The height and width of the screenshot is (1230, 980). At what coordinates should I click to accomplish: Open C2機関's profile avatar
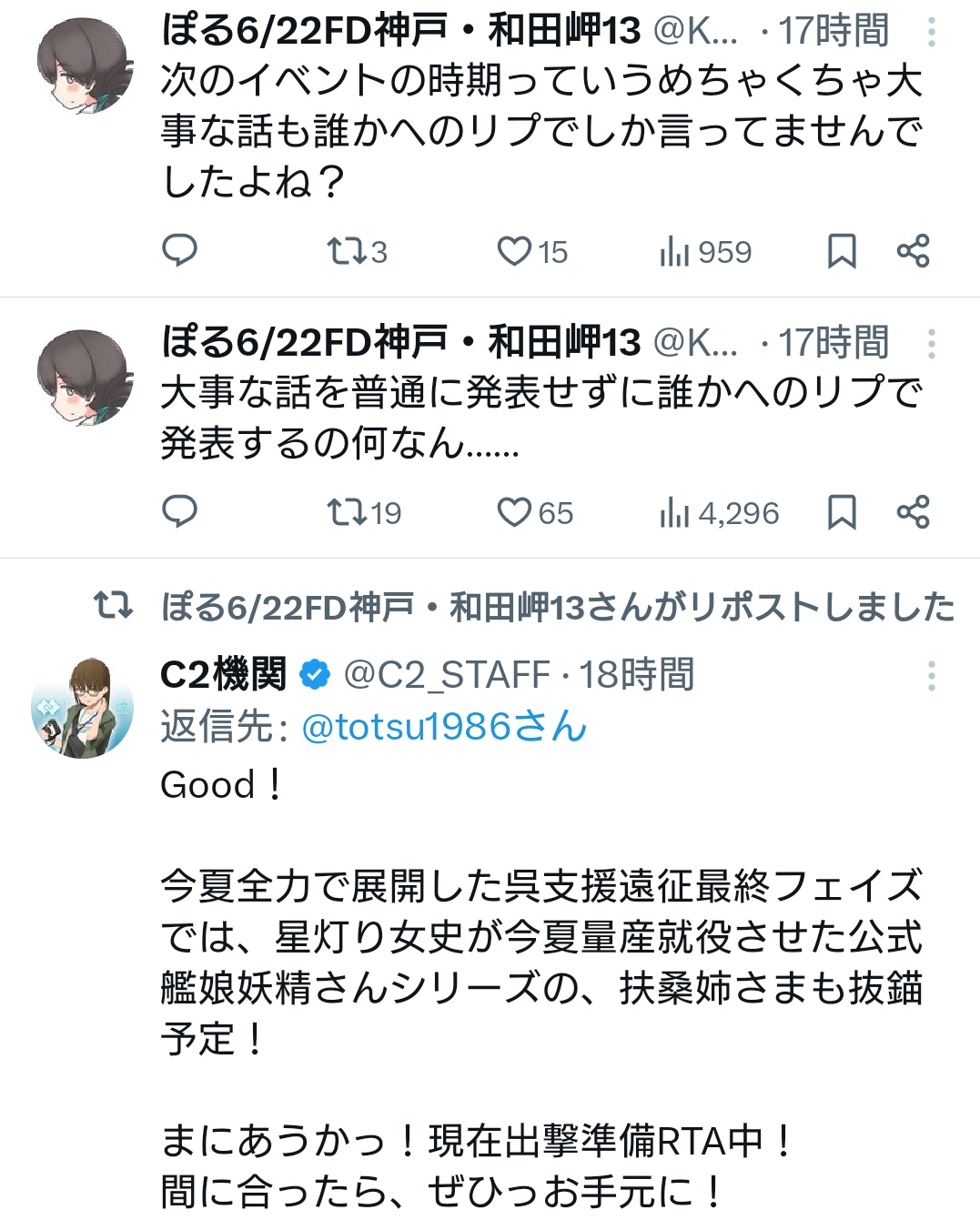pos(83,707)
